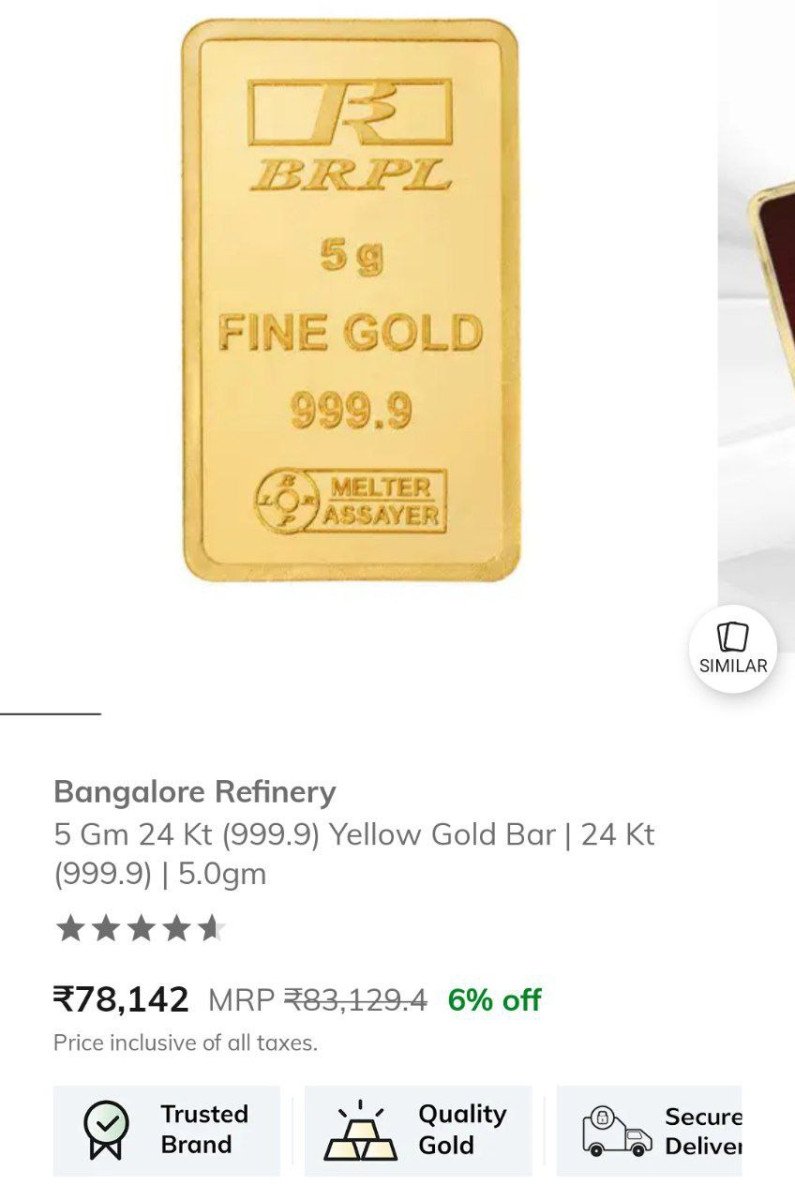View similar products via the SIMILAR button
Image resolution: width=795 pixels, height=1200 pixels.
732,649
